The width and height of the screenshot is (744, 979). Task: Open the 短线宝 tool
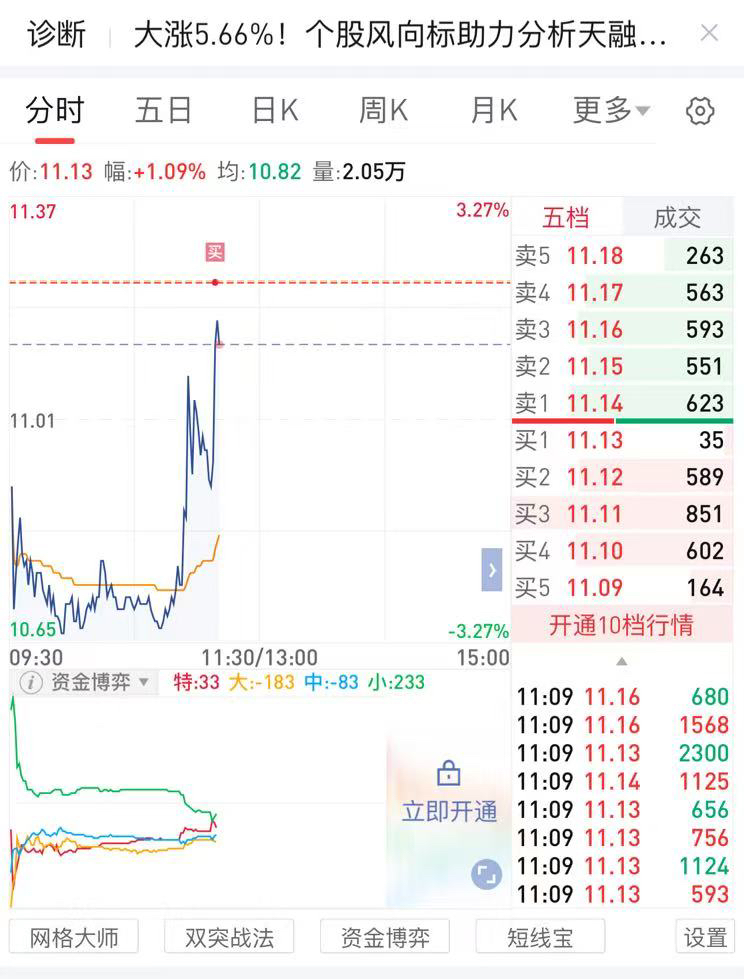540,937
